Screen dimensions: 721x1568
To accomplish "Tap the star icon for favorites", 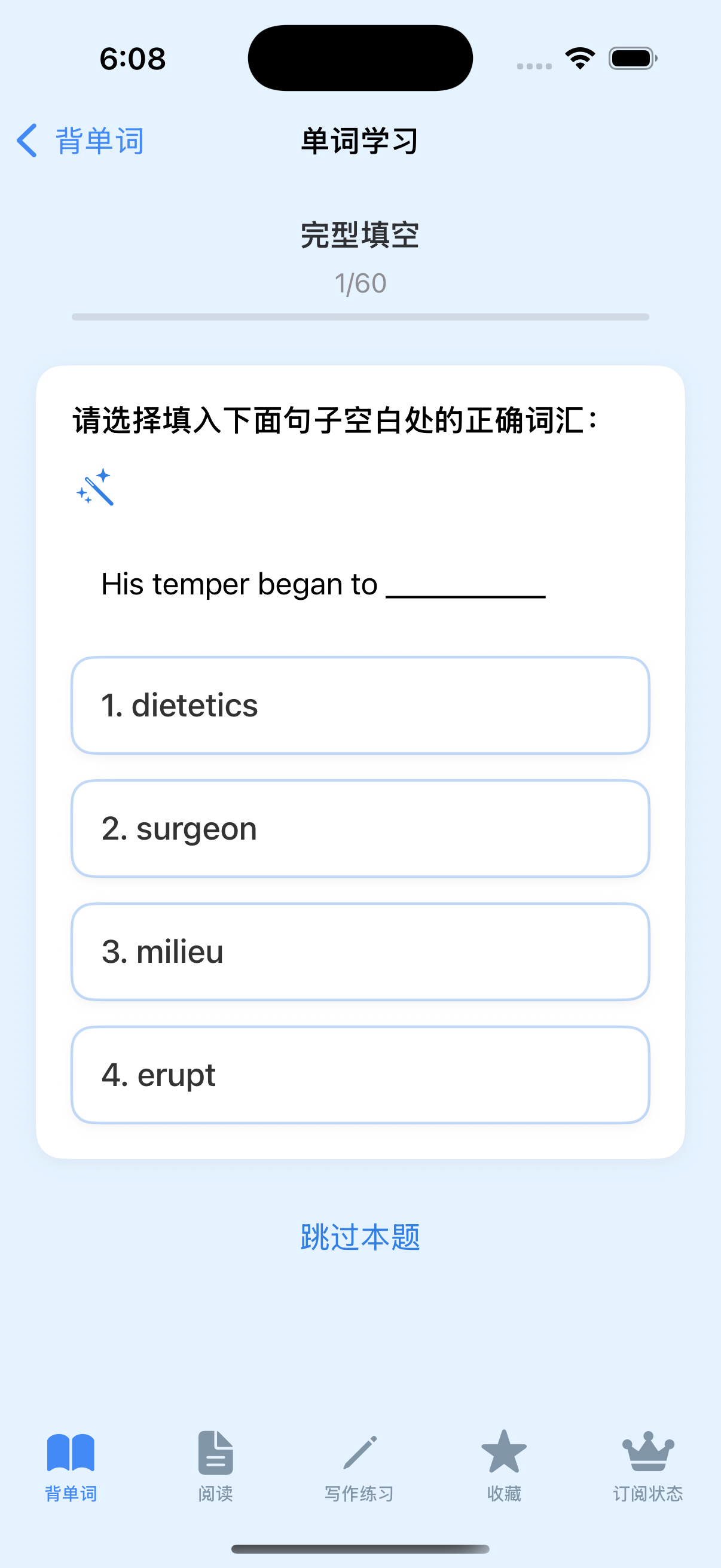I will (505, 1451).
